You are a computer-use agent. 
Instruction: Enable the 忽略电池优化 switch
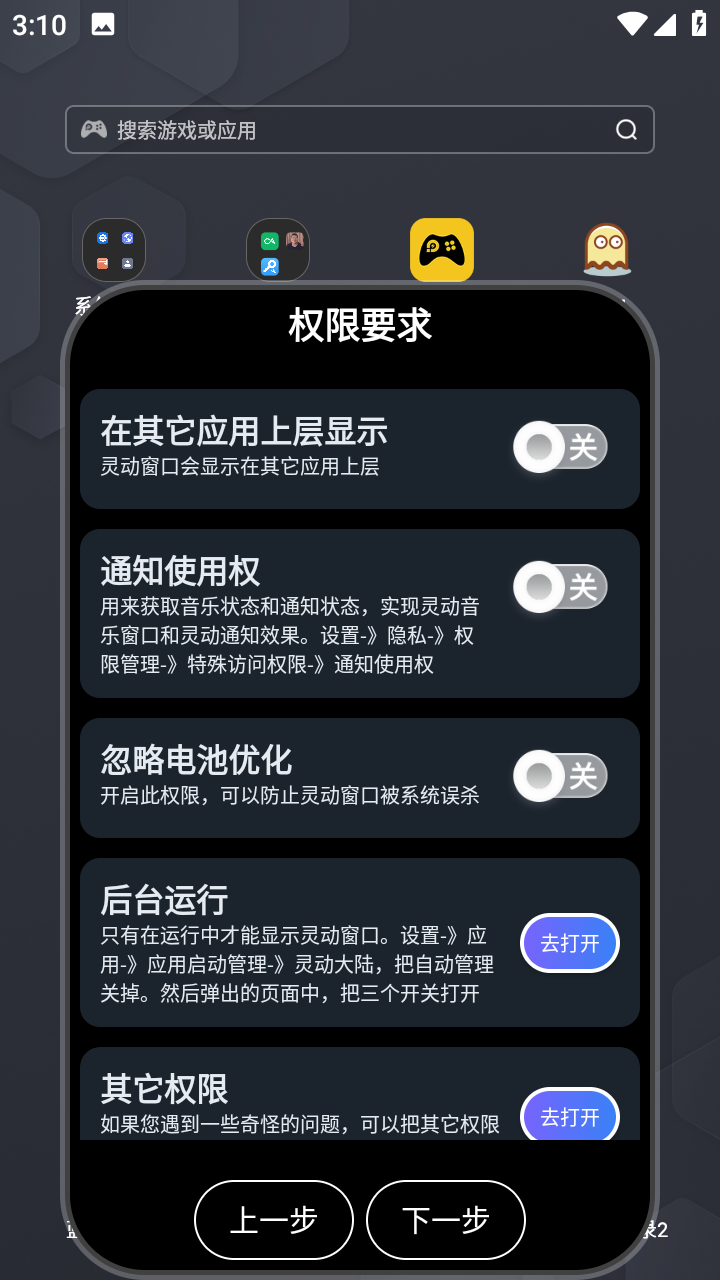point(559,776)
